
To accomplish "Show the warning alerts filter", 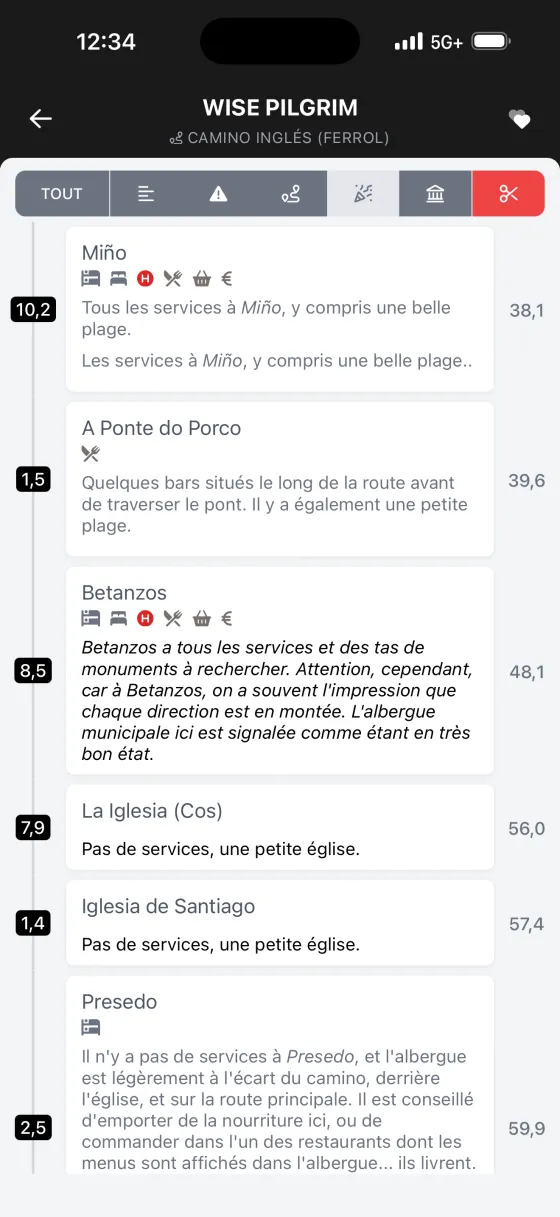I will [218, 194].
